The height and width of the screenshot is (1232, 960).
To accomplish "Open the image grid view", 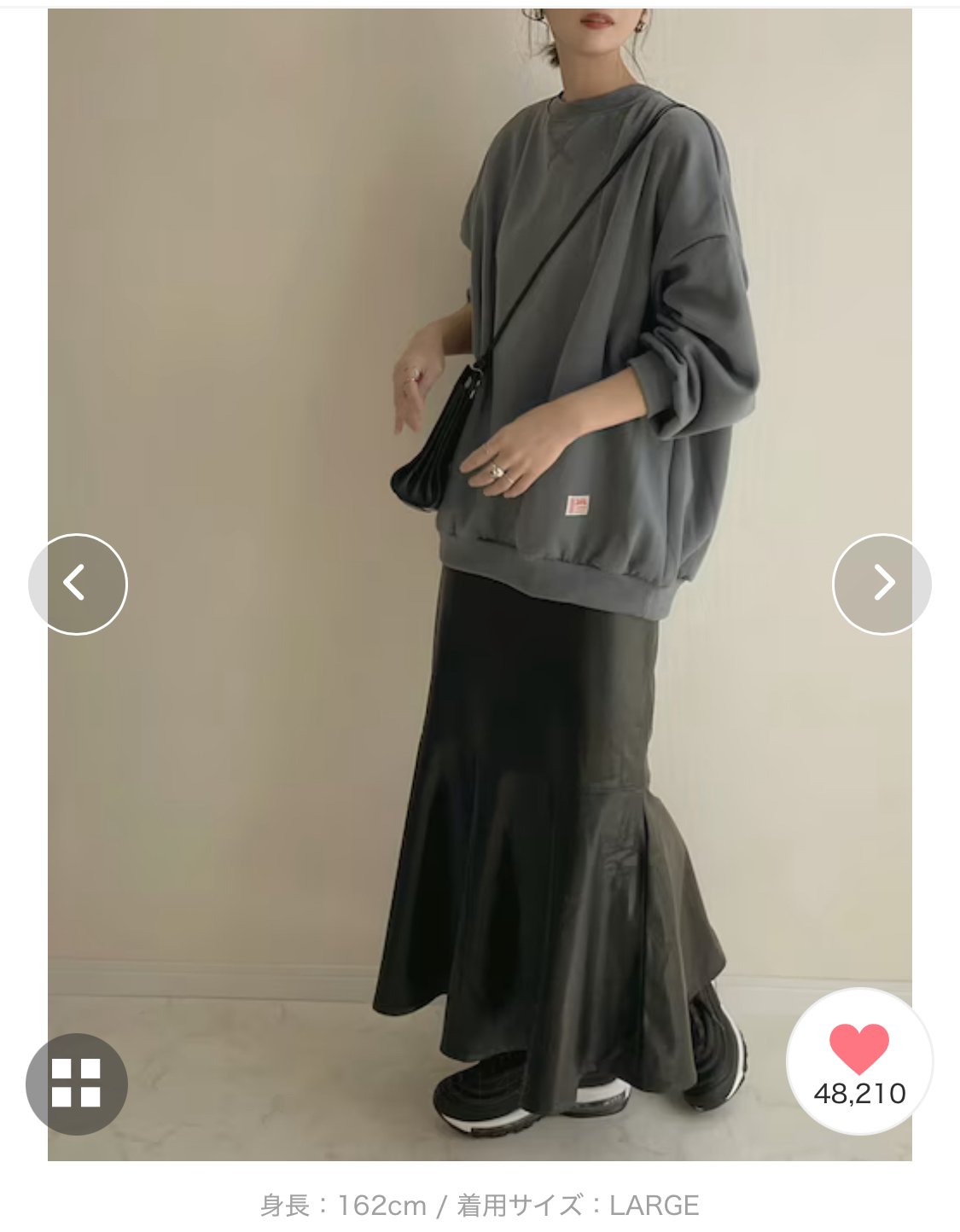I will click(77, 1083).
